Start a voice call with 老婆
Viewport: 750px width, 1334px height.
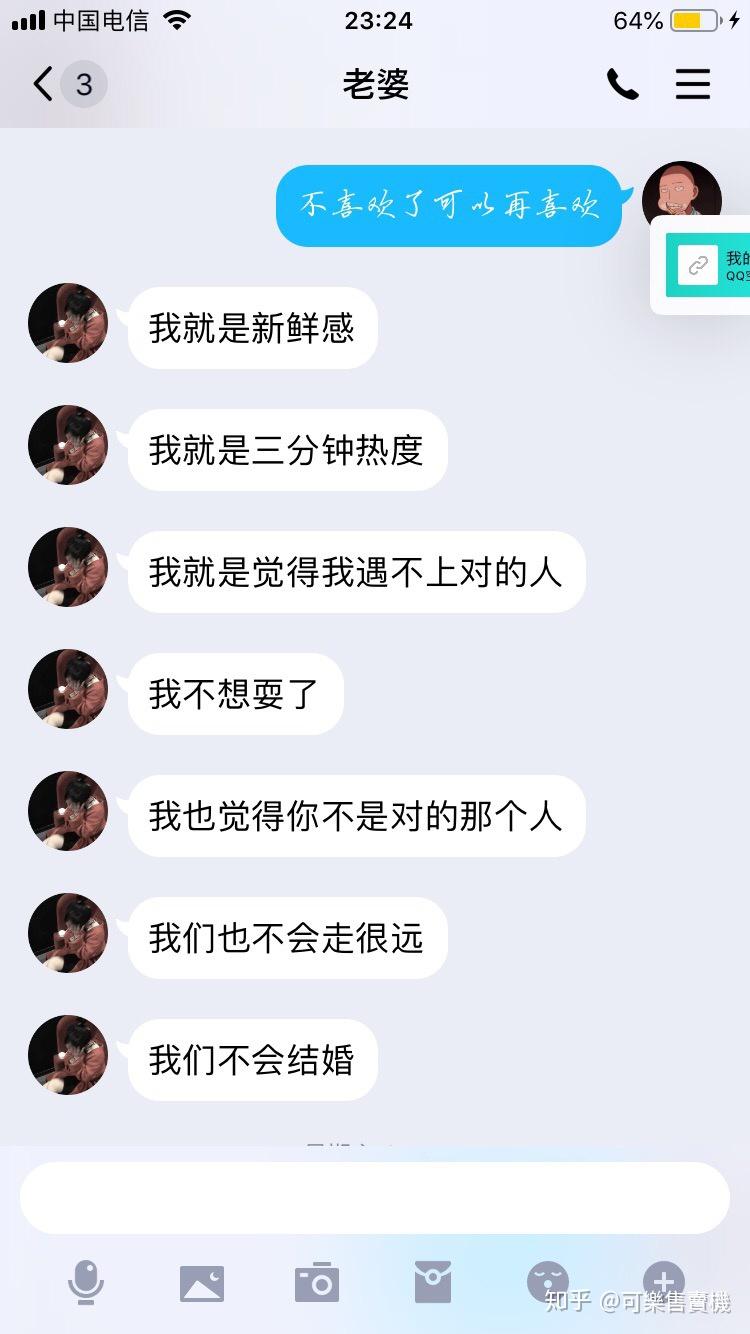tap(622, 85)
